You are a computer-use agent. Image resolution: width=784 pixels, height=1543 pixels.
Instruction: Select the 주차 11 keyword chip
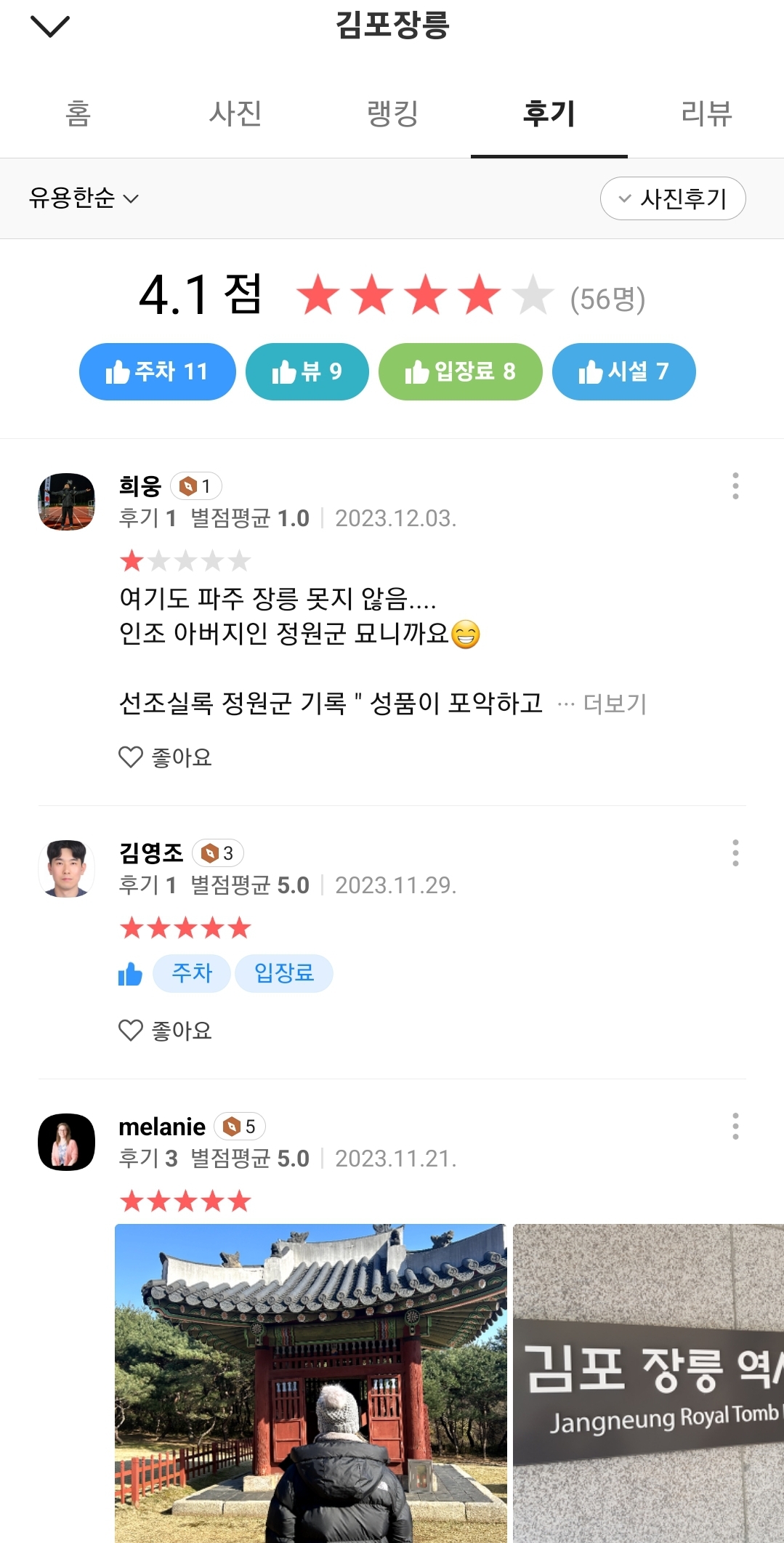(158, 371)
